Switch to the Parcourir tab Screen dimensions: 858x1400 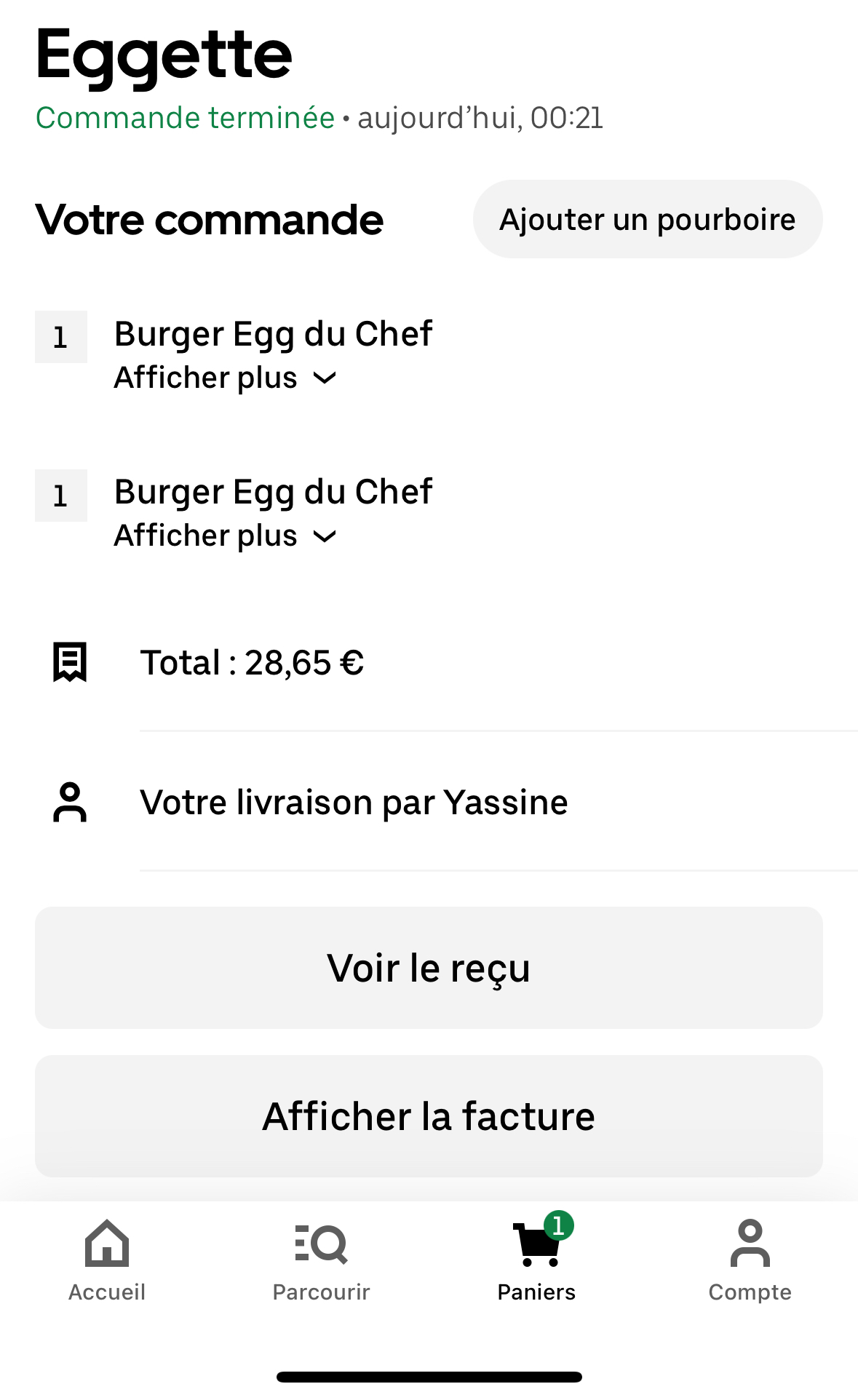click(321, 1260)
